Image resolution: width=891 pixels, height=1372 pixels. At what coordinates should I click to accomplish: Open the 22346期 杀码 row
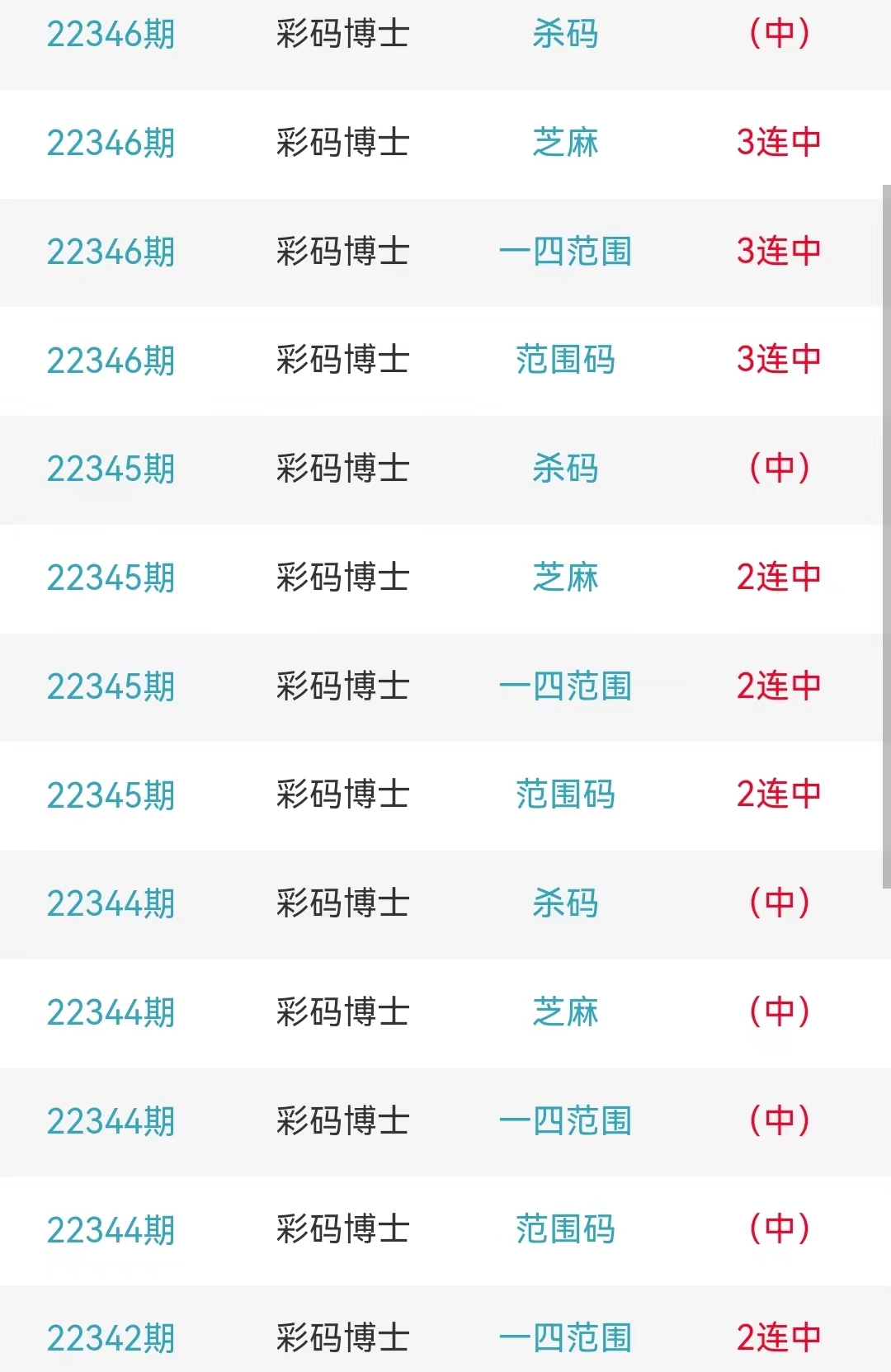565,35
